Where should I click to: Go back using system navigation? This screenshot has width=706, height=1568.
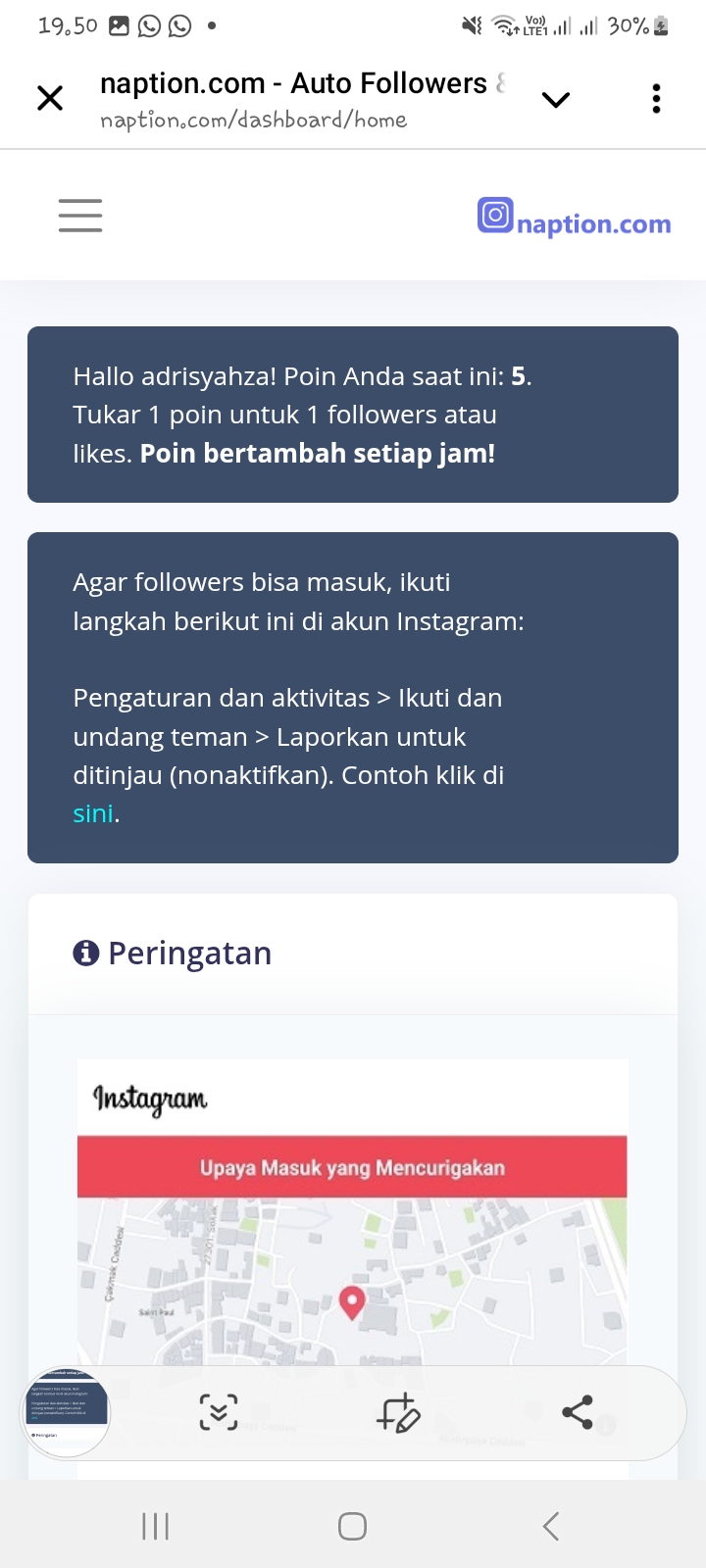pyautogui.click(x=551, y=1526)
